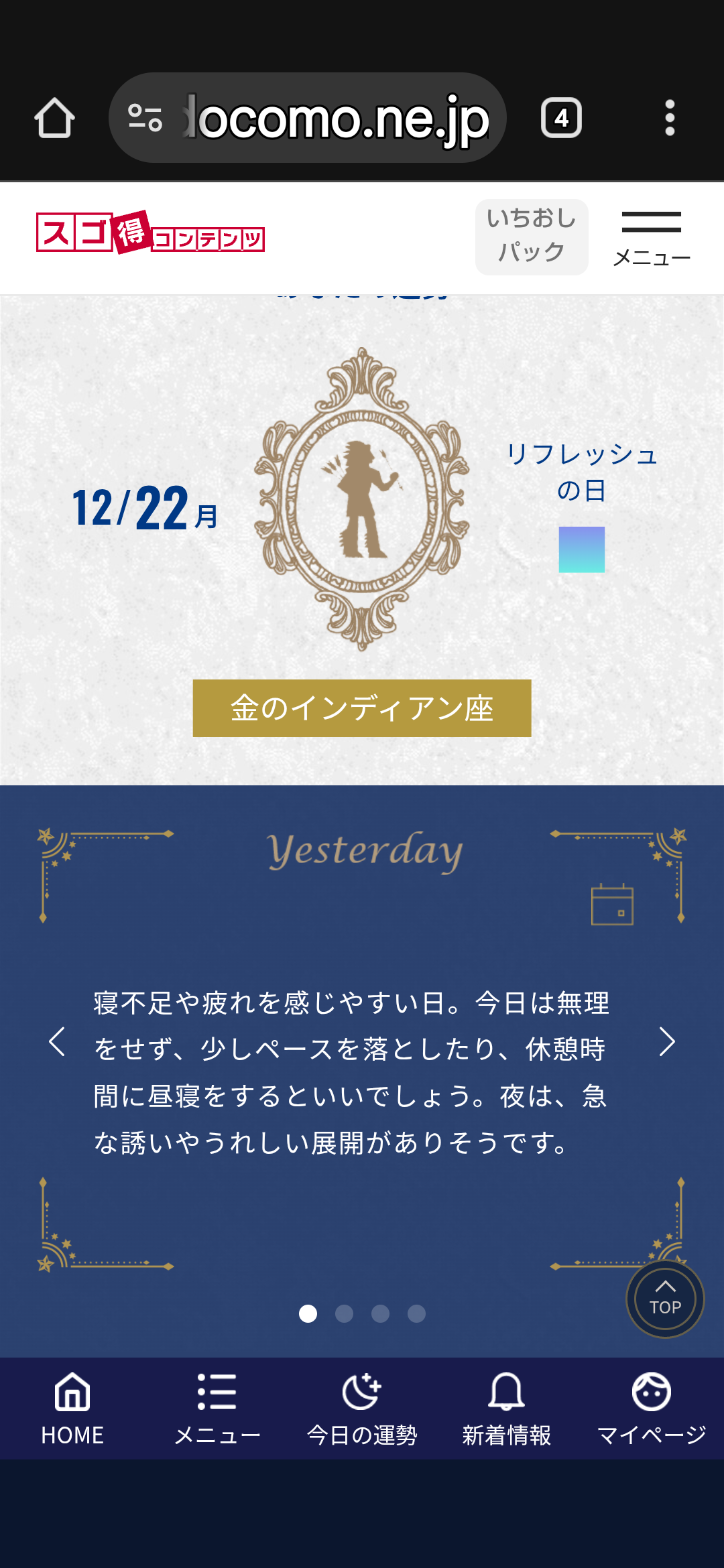Tap the URL address bar
Image resolution: width=724 pixels, height=1568 pixels.
[x=307, y=118]
